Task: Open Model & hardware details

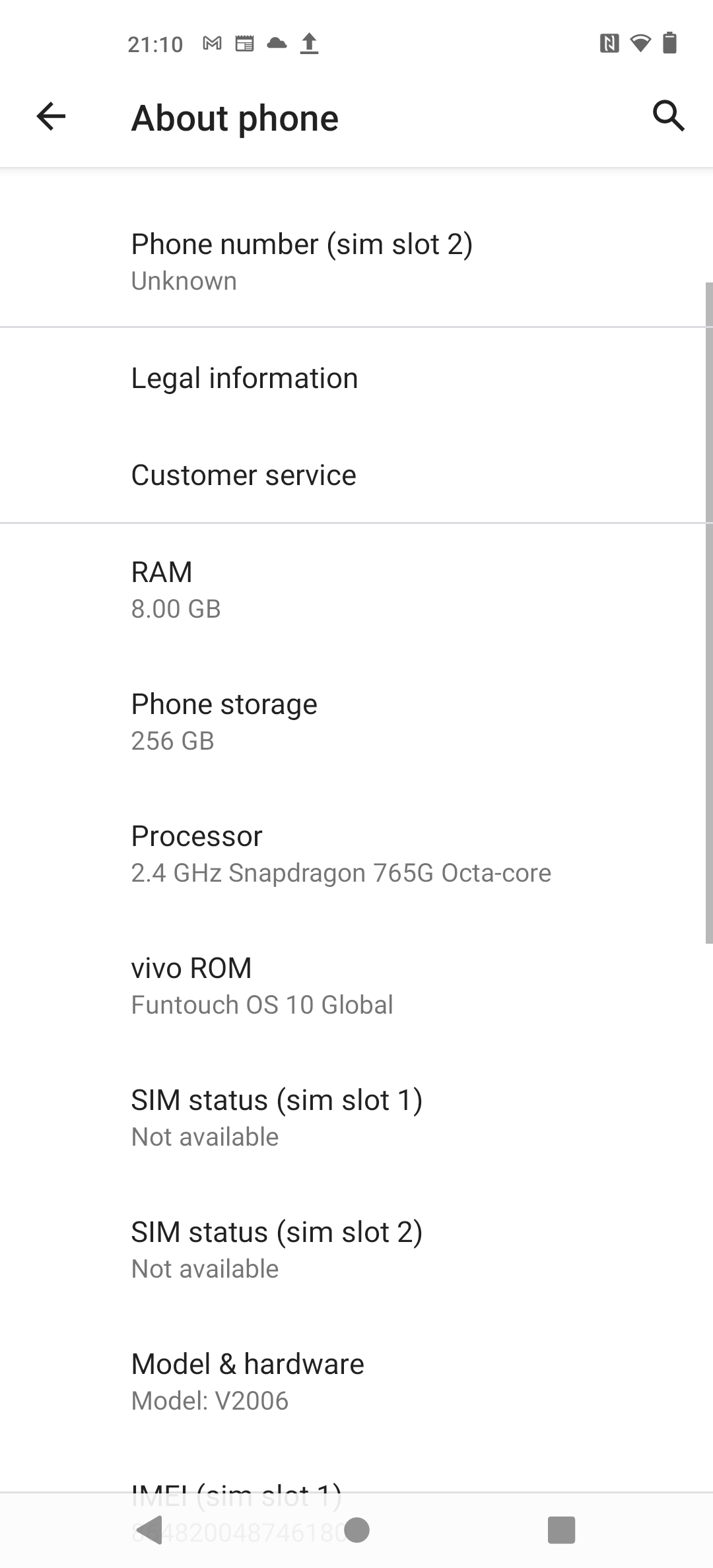Action: [x=356, y=1382]
